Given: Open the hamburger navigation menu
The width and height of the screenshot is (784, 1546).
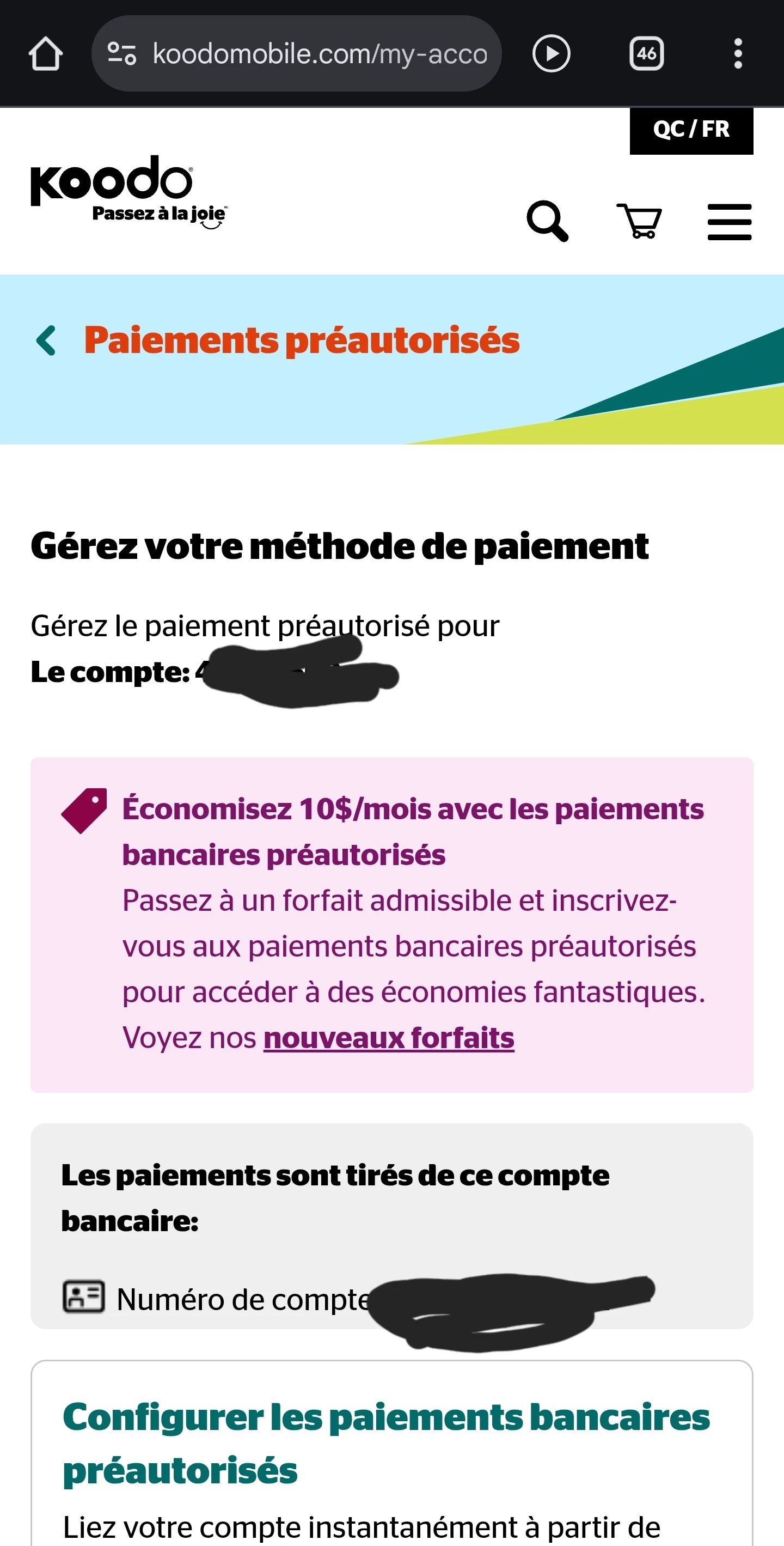Looking at the screenshot, I should click(729, 222).
